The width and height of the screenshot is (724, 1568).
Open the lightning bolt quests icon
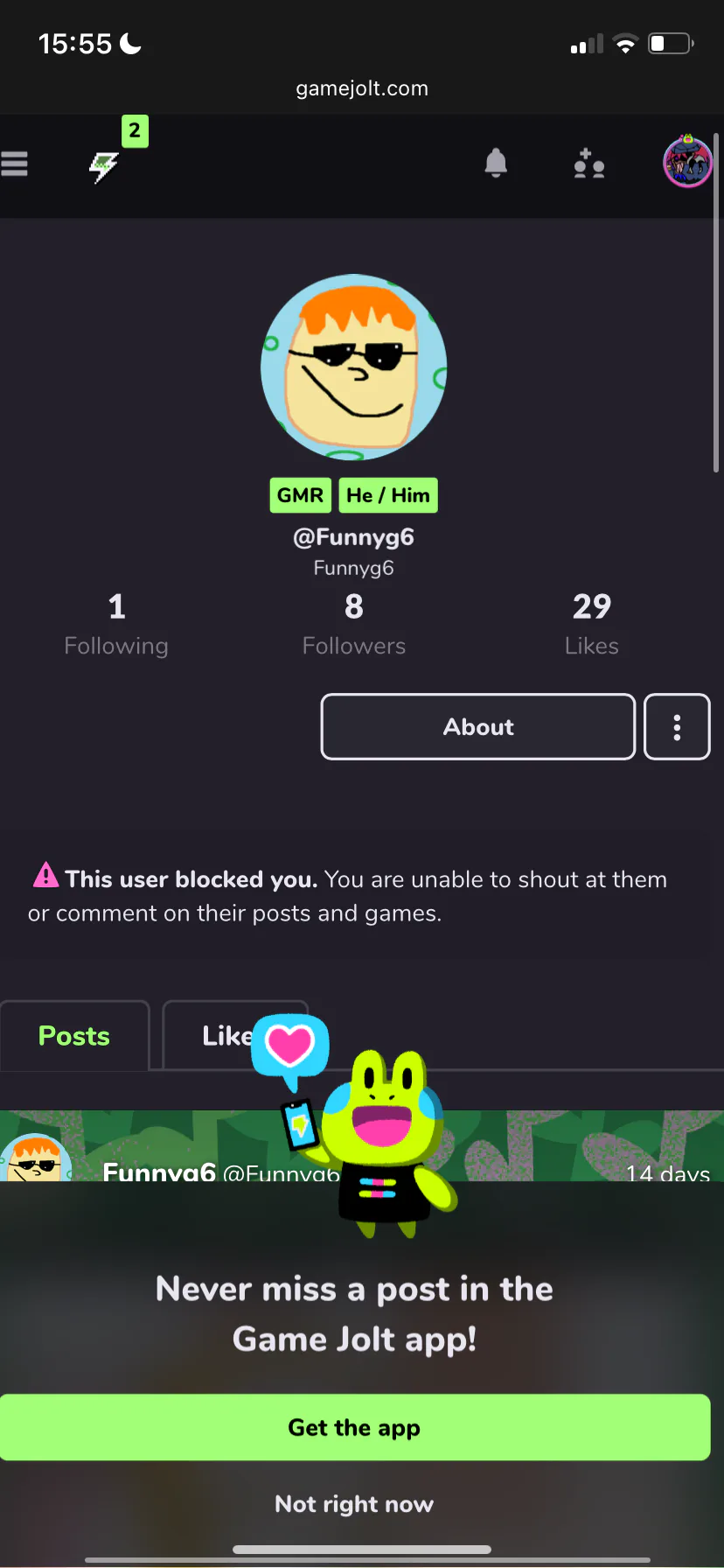[104, 165]
